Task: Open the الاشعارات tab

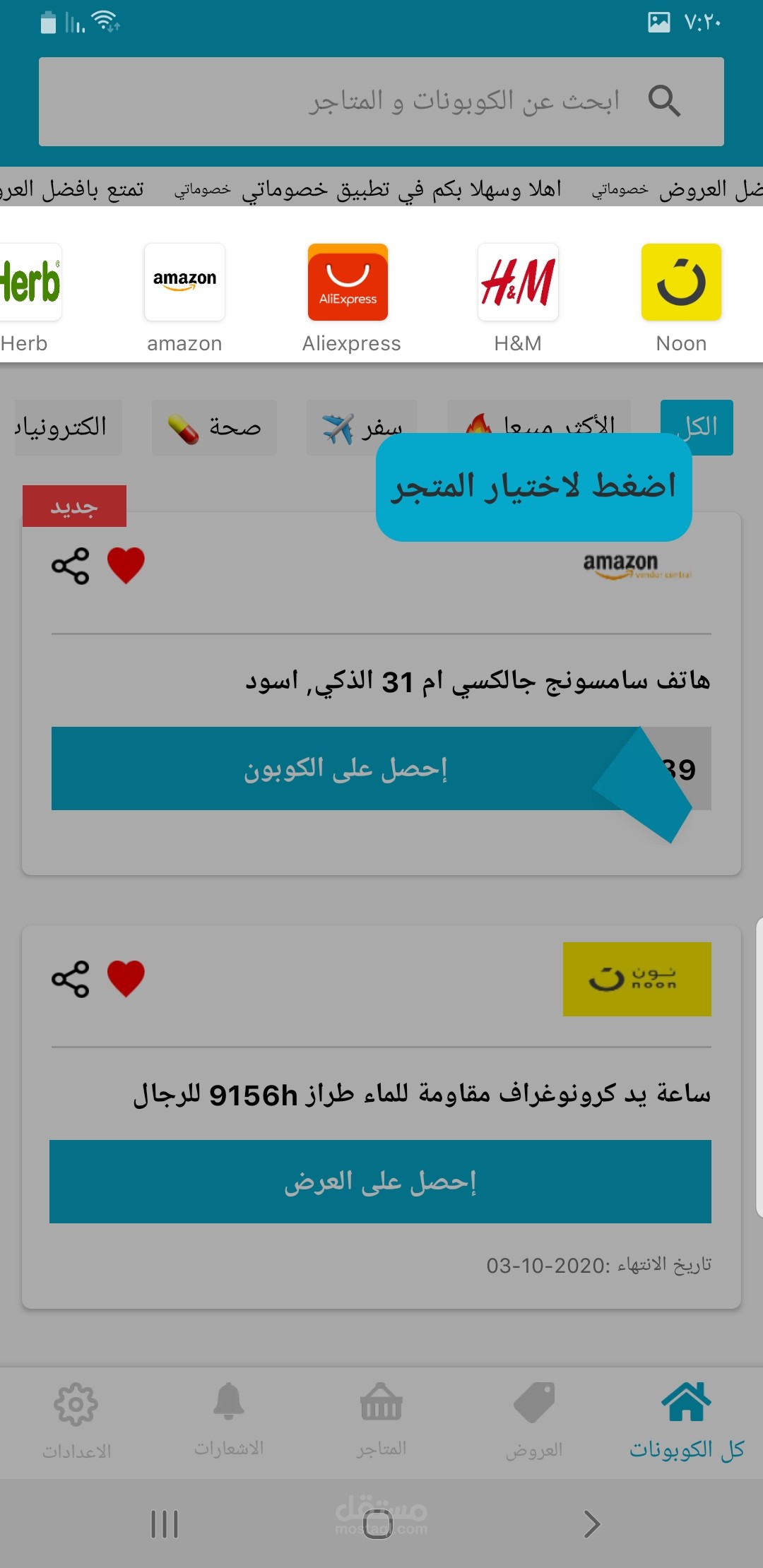Action: 229,1421
